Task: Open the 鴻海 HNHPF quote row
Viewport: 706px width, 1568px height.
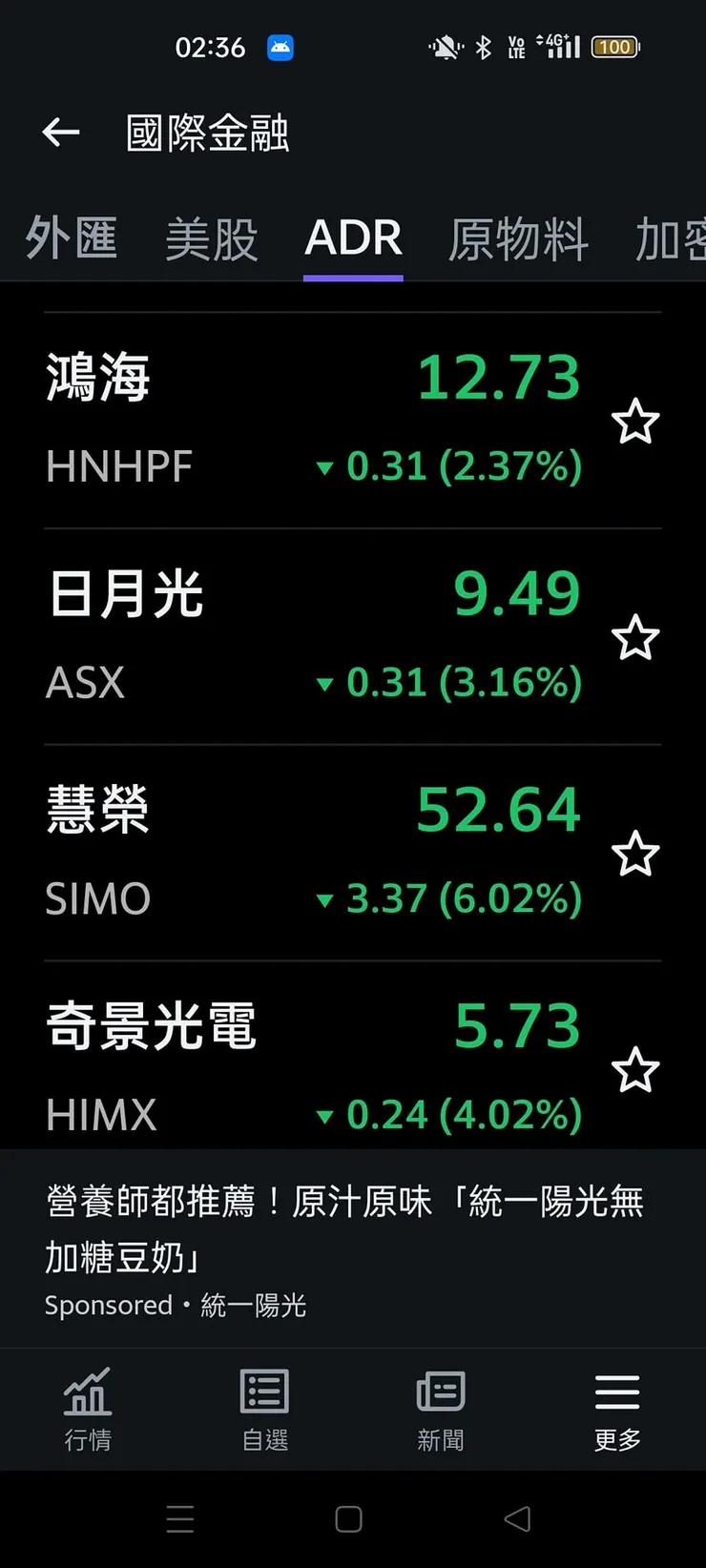Action: pyautogui.click(x=315, y=420)
